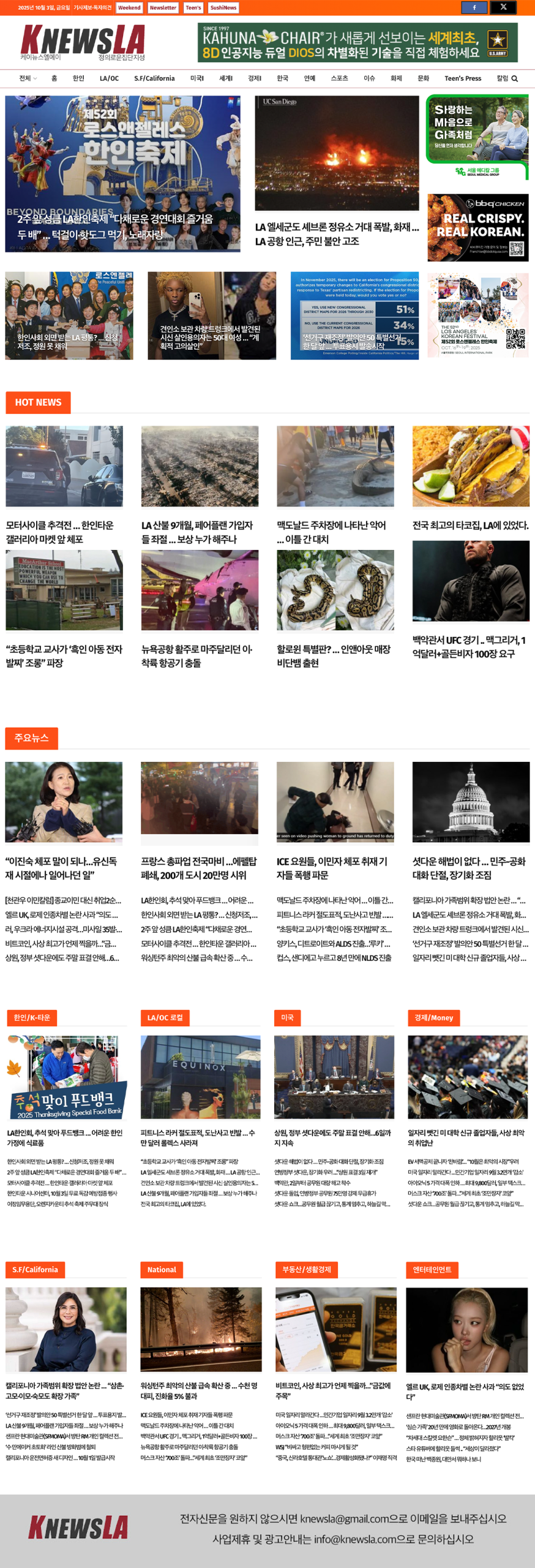The height and width of the screenshot is (1568, 535).
Task: Open the 엔터테인먼트 category label
Action: (432, 1270)
